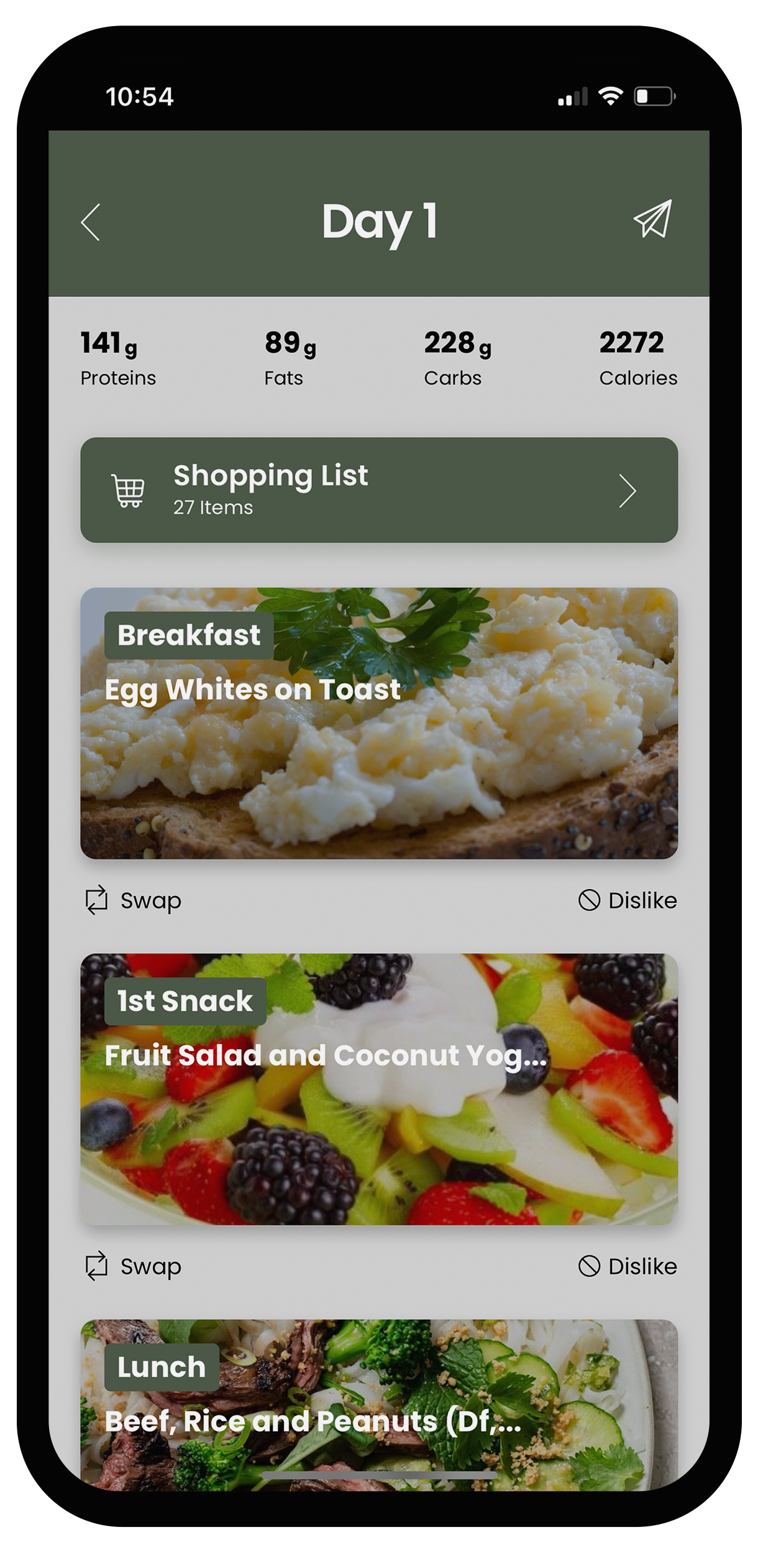Open the Fruit Salad and Coconut Yogurt snack
758x1568 pixels.
pyautogui.click(x=379, y=1089)
